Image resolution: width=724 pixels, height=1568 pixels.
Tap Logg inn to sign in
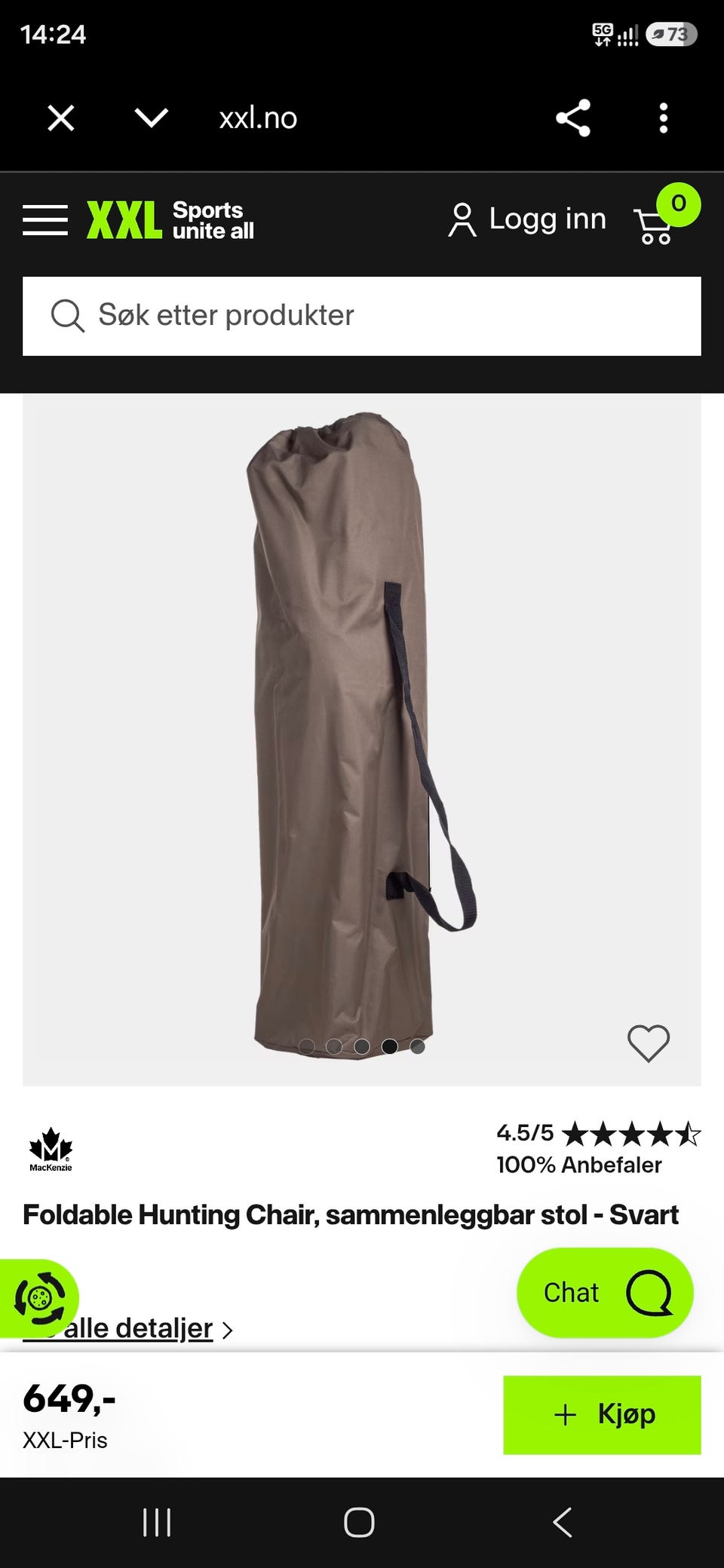pyautogui.click(x=527, y=219)
